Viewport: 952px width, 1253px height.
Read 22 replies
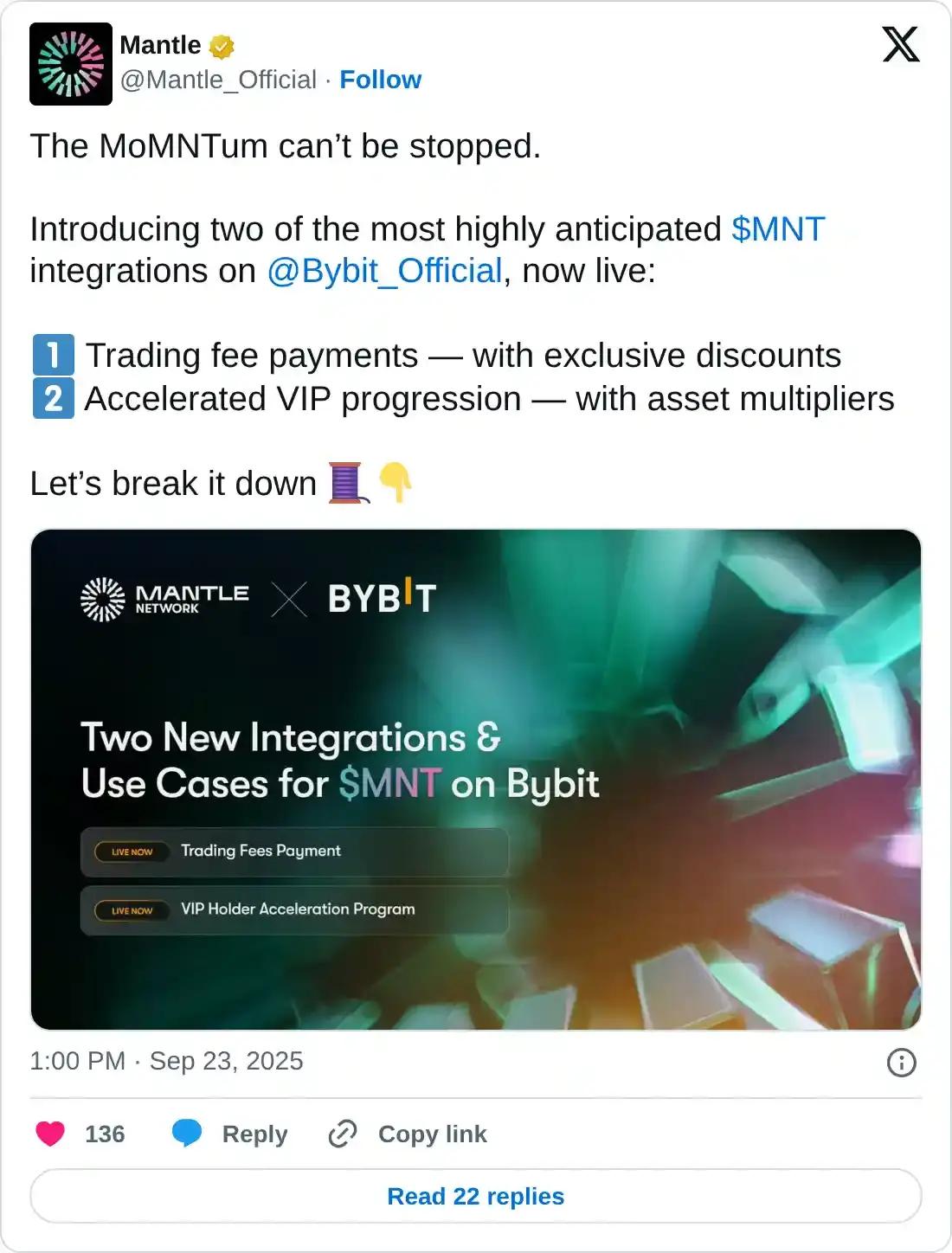(x=476, y=1196)
